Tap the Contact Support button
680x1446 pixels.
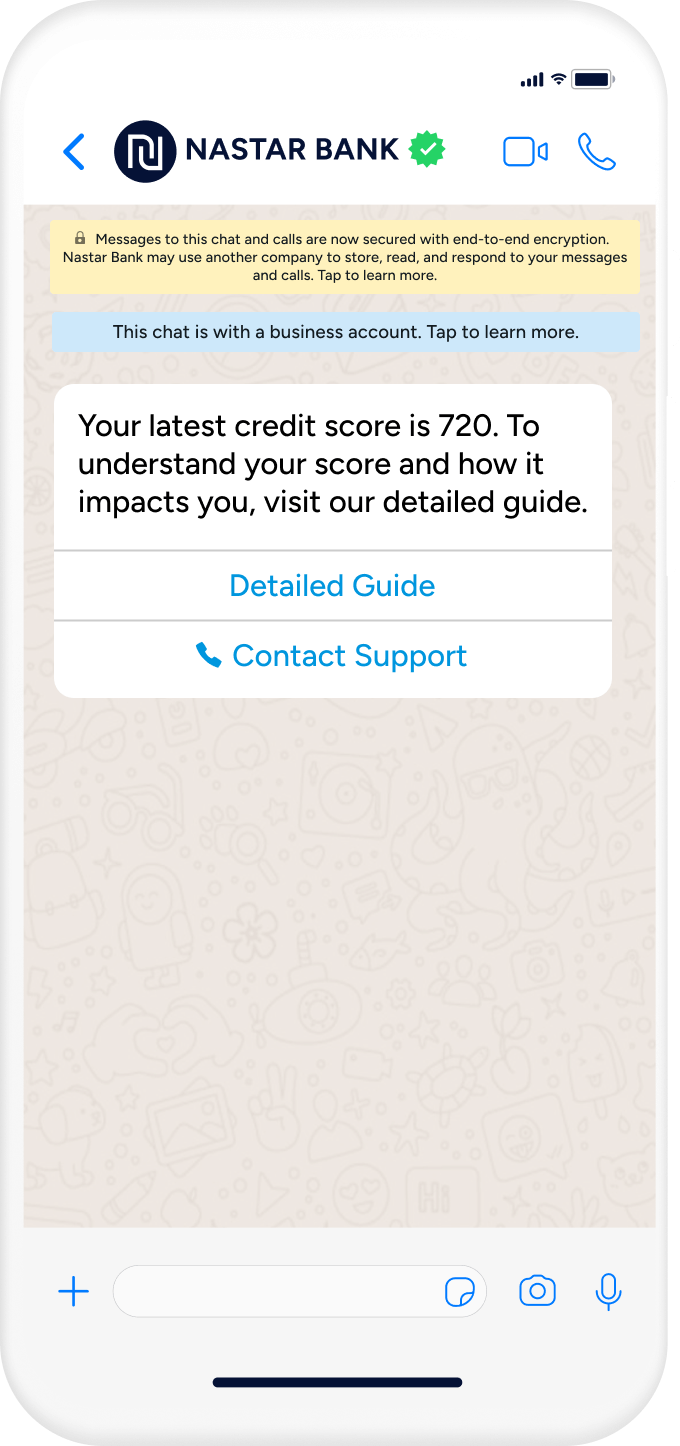tap(332, 656)
